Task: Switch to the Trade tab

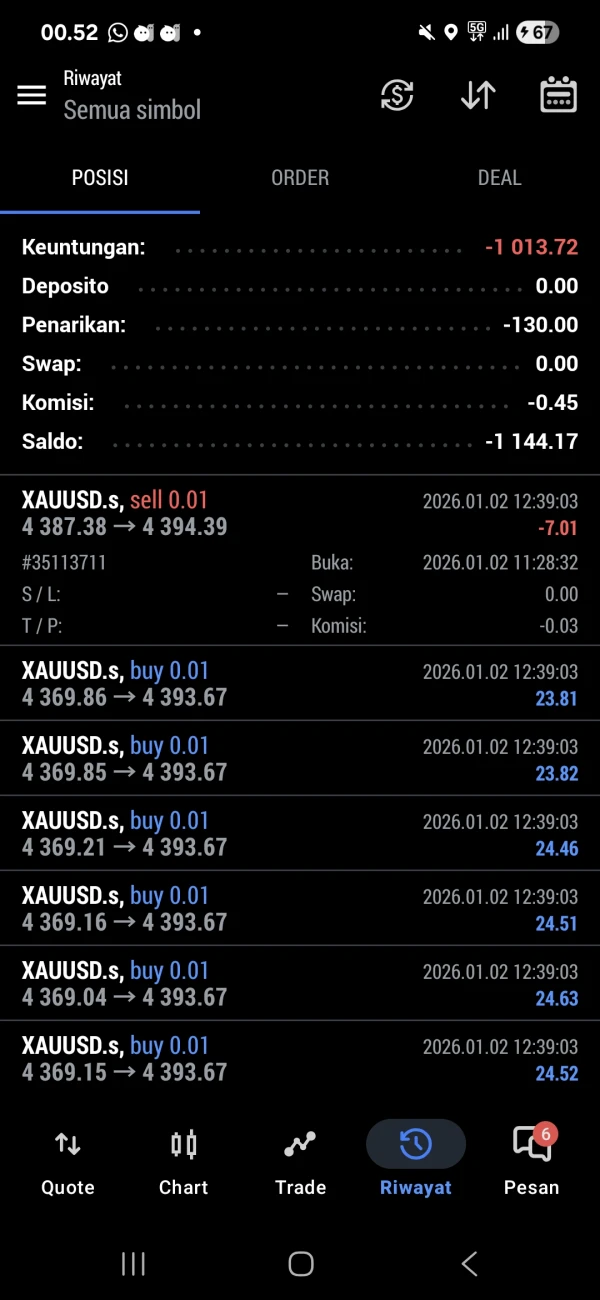Action: (x=300, y=1162)
